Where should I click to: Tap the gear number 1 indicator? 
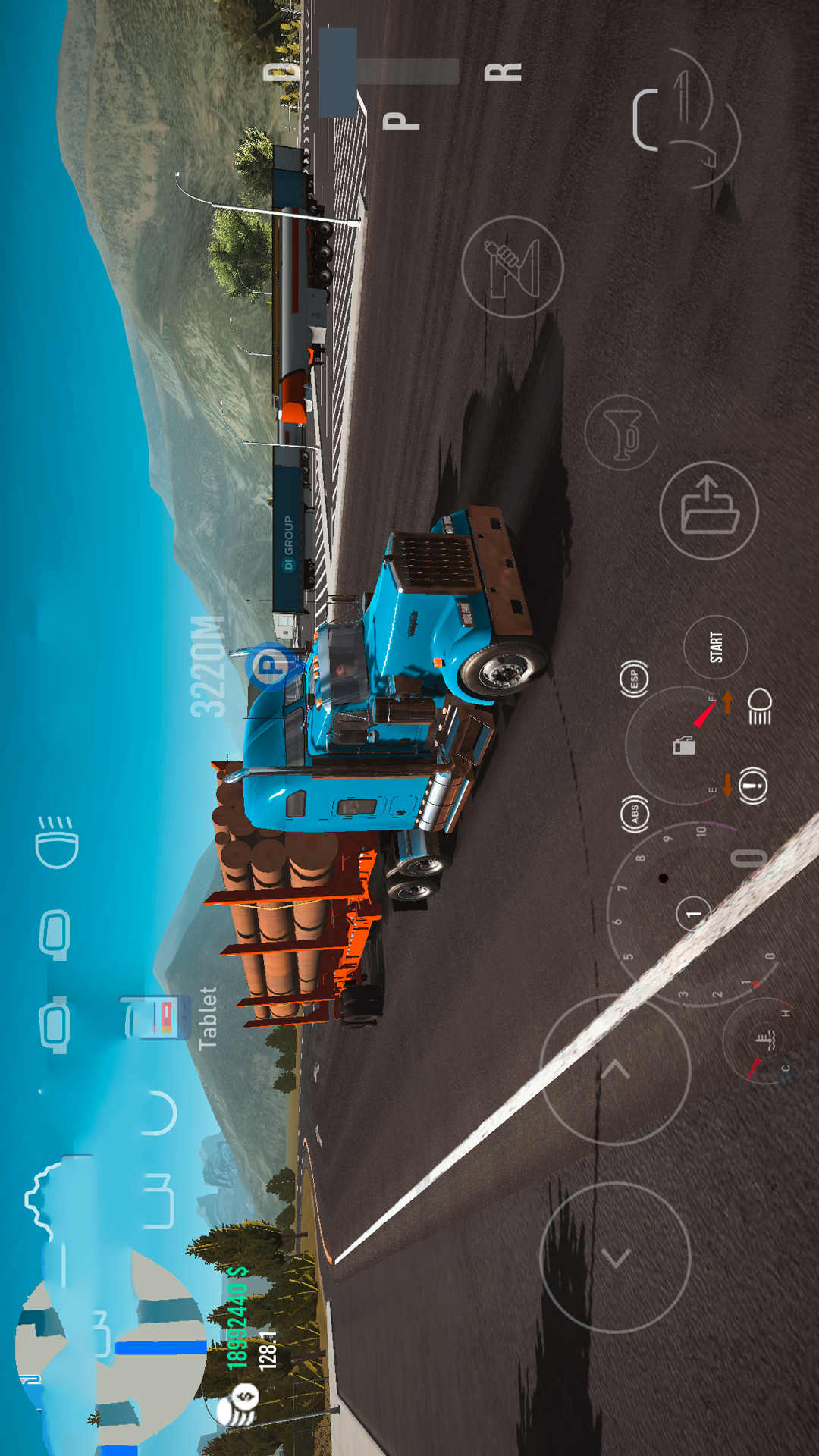point(693,914)
